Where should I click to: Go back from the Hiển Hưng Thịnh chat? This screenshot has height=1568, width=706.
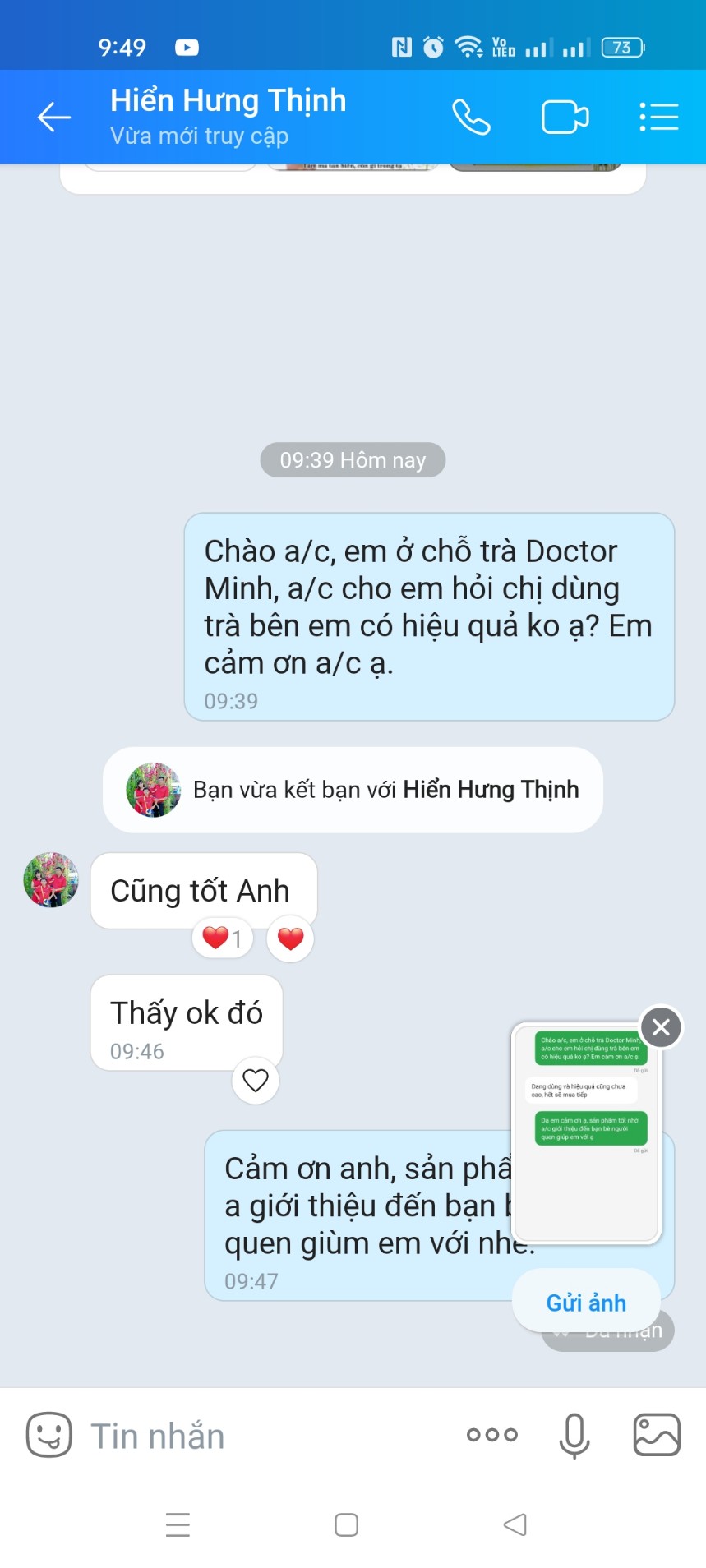[54, 117]
